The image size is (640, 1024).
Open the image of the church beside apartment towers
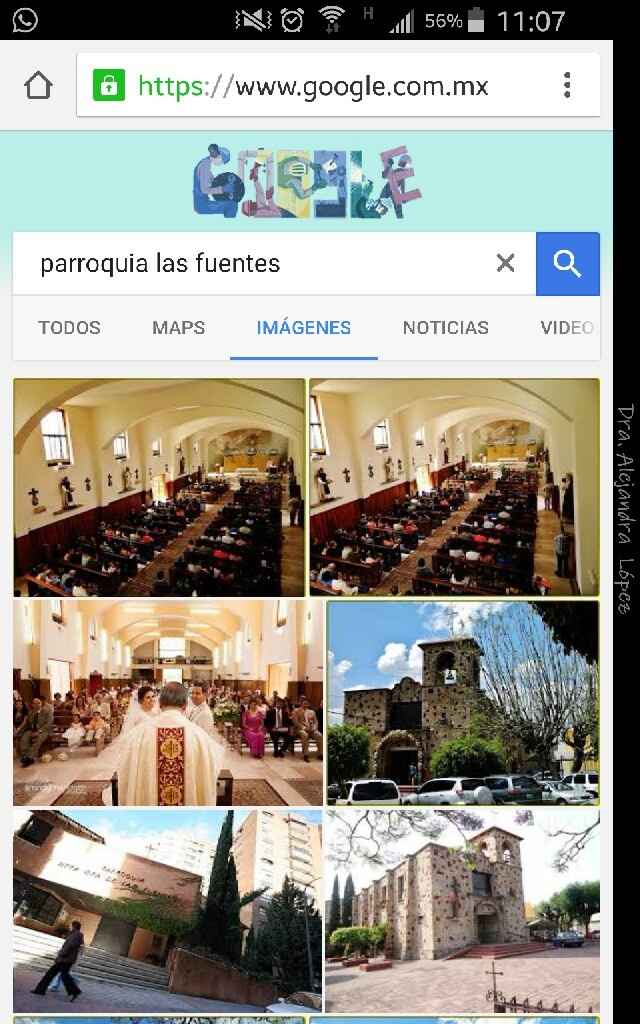(168, 911)
